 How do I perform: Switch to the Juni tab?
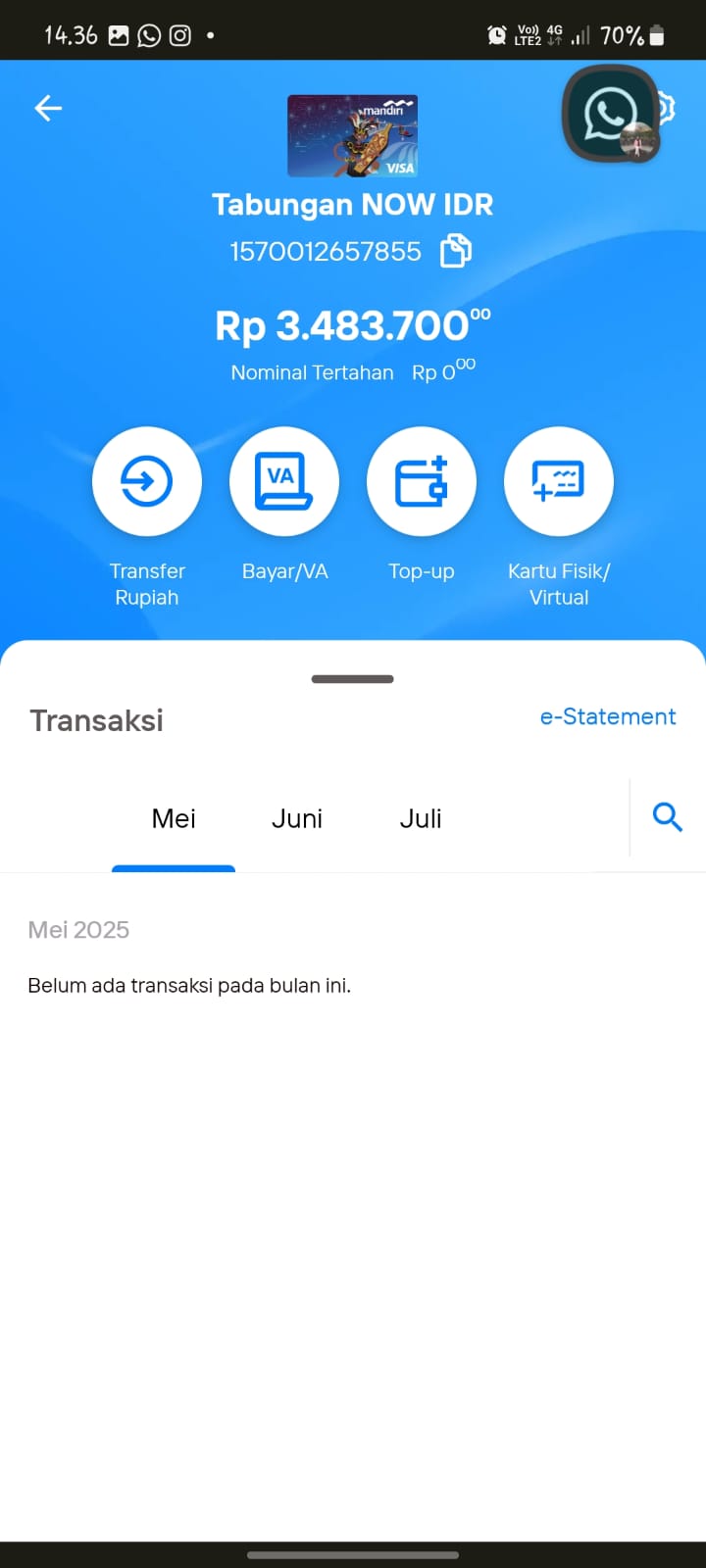point(297,818)
